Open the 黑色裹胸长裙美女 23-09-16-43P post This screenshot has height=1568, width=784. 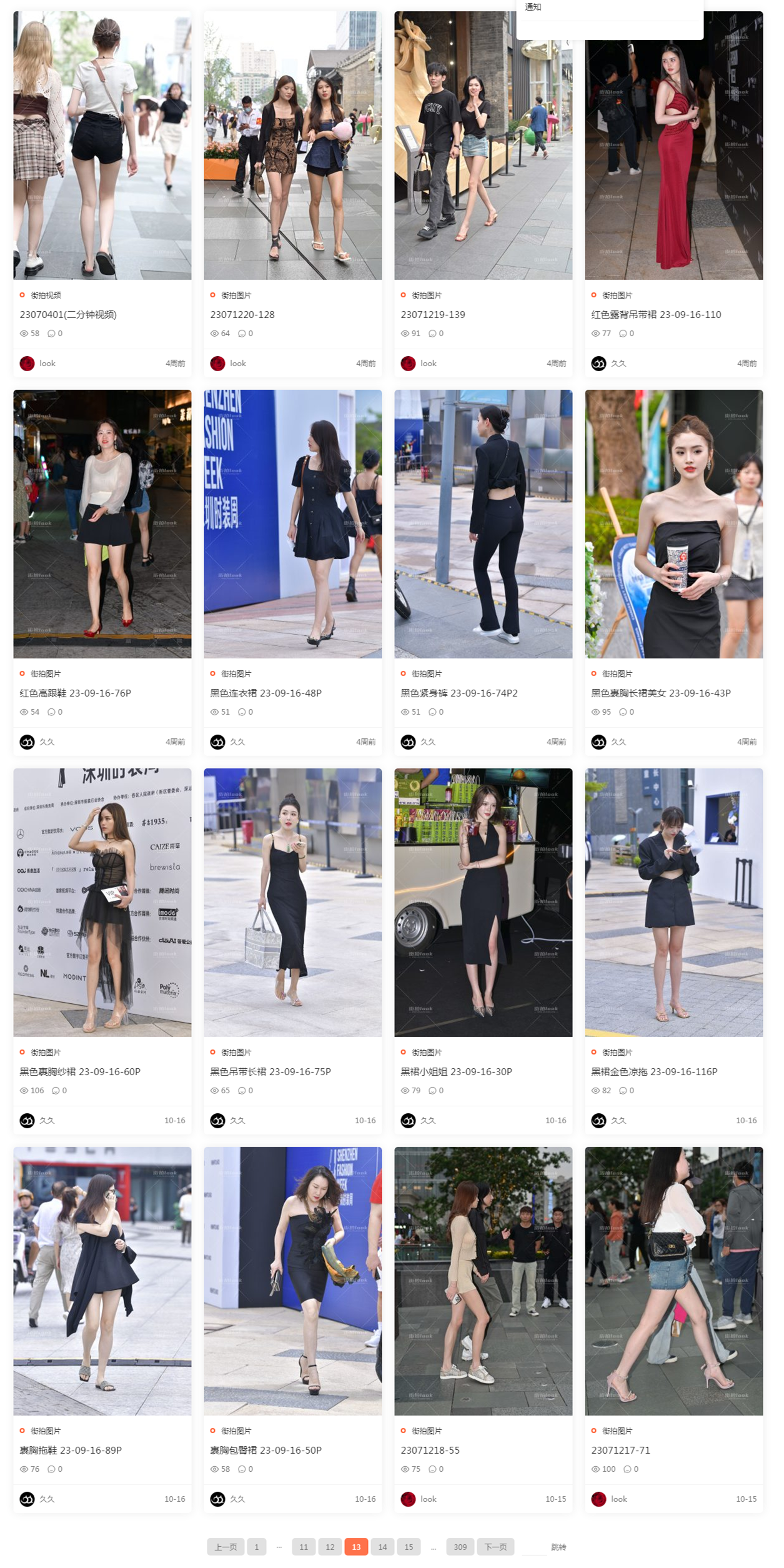click(x=660, y=693)
